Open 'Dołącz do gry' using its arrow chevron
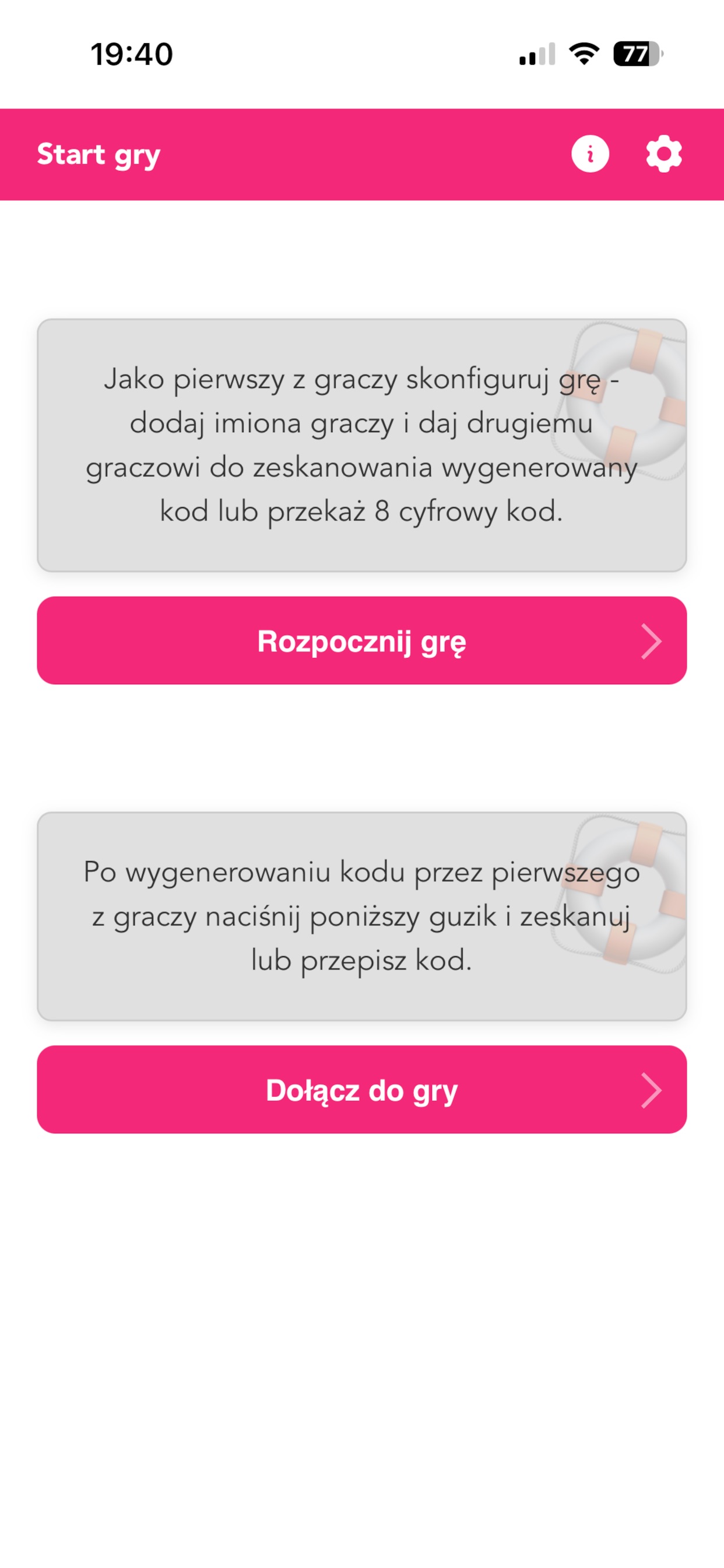Image resolution: width=724 pixels, height=1568 pixels. [652, 1090]
